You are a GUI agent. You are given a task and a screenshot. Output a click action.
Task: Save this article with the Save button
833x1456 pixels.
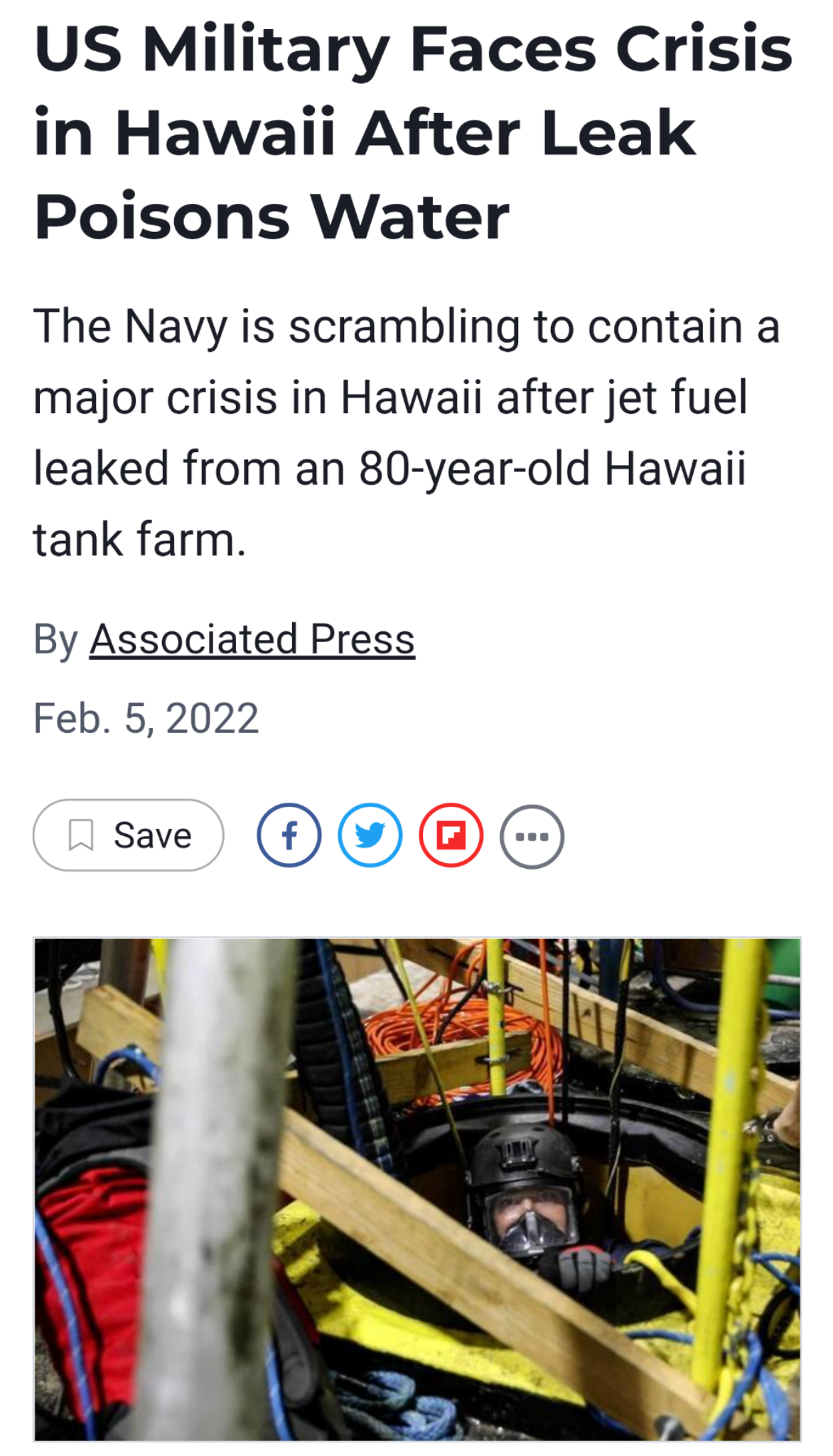[129, 835]
